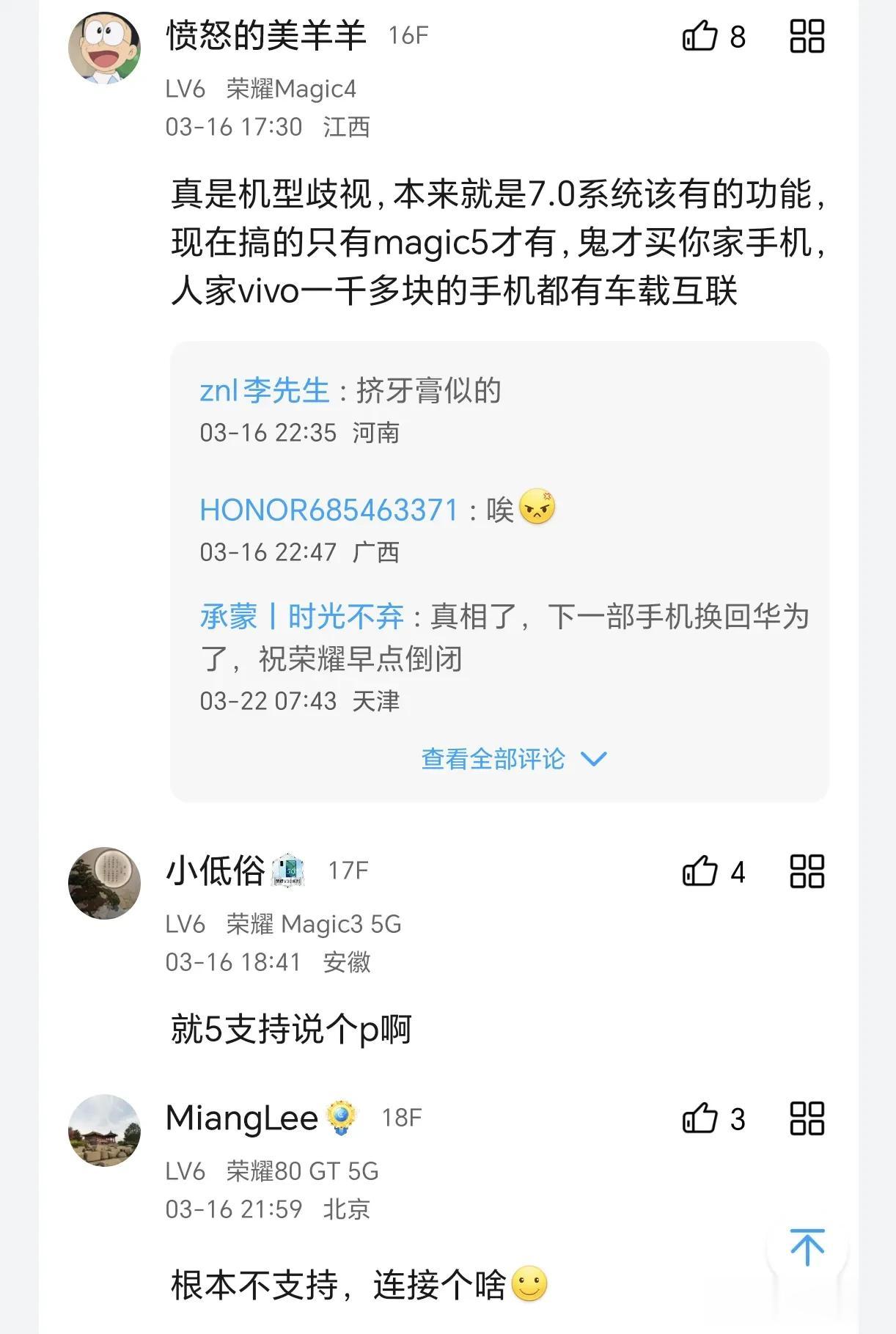Tap username MiangLee
896x1334 pixels.
[242, 1118]
